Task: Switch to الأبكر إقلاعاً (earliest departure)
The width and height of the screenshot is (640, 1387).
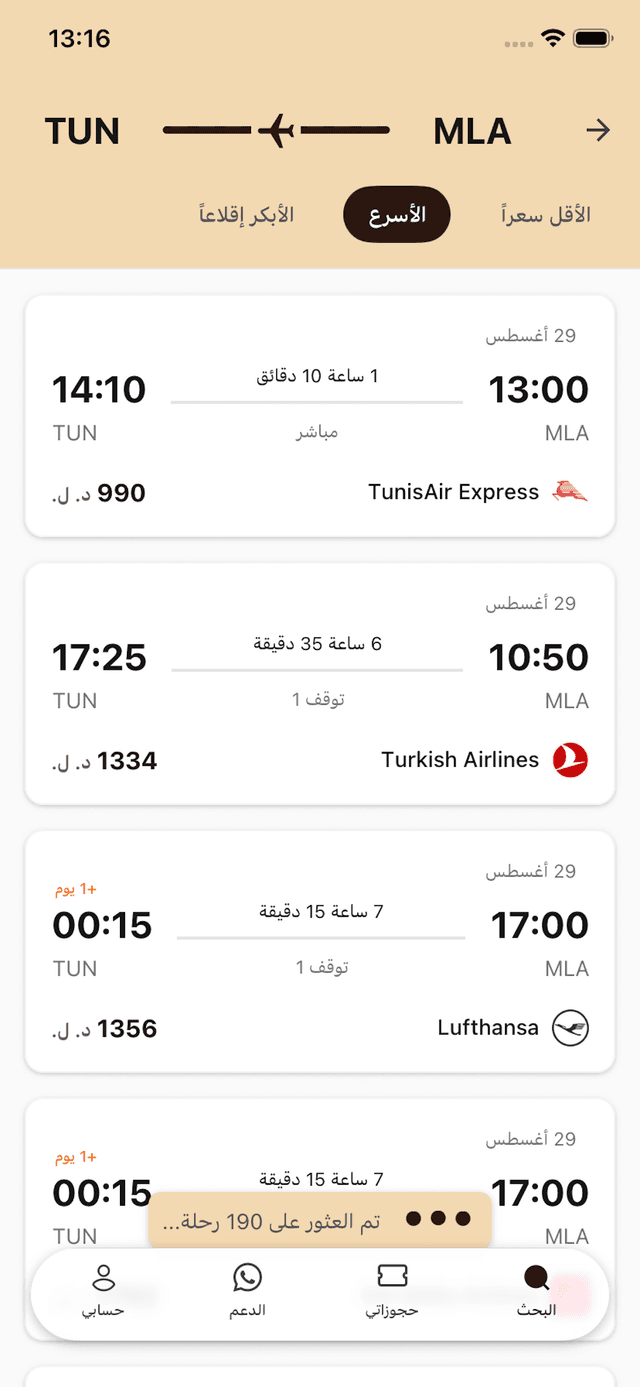Action: click(x=246, y=215)
